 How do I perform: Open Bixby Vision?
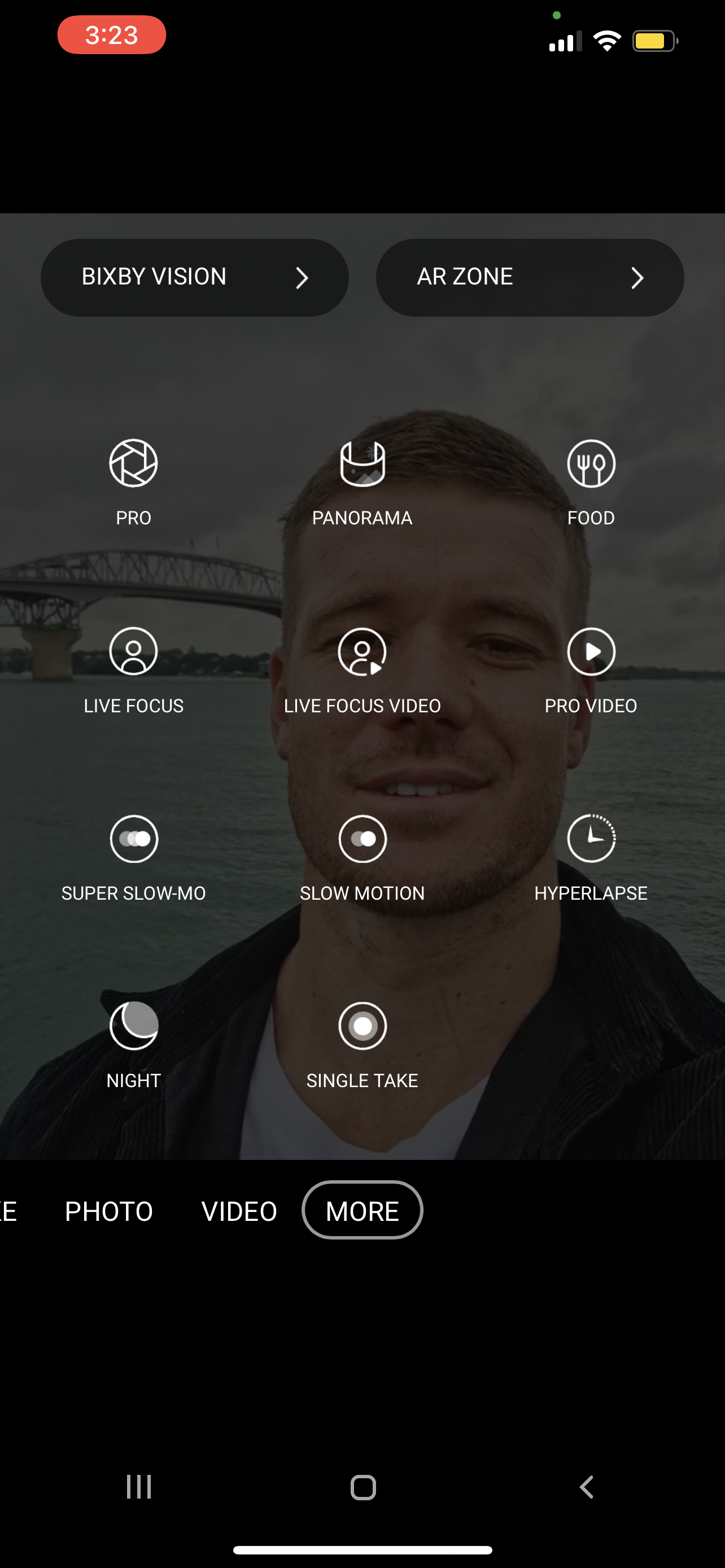[194, 278]
